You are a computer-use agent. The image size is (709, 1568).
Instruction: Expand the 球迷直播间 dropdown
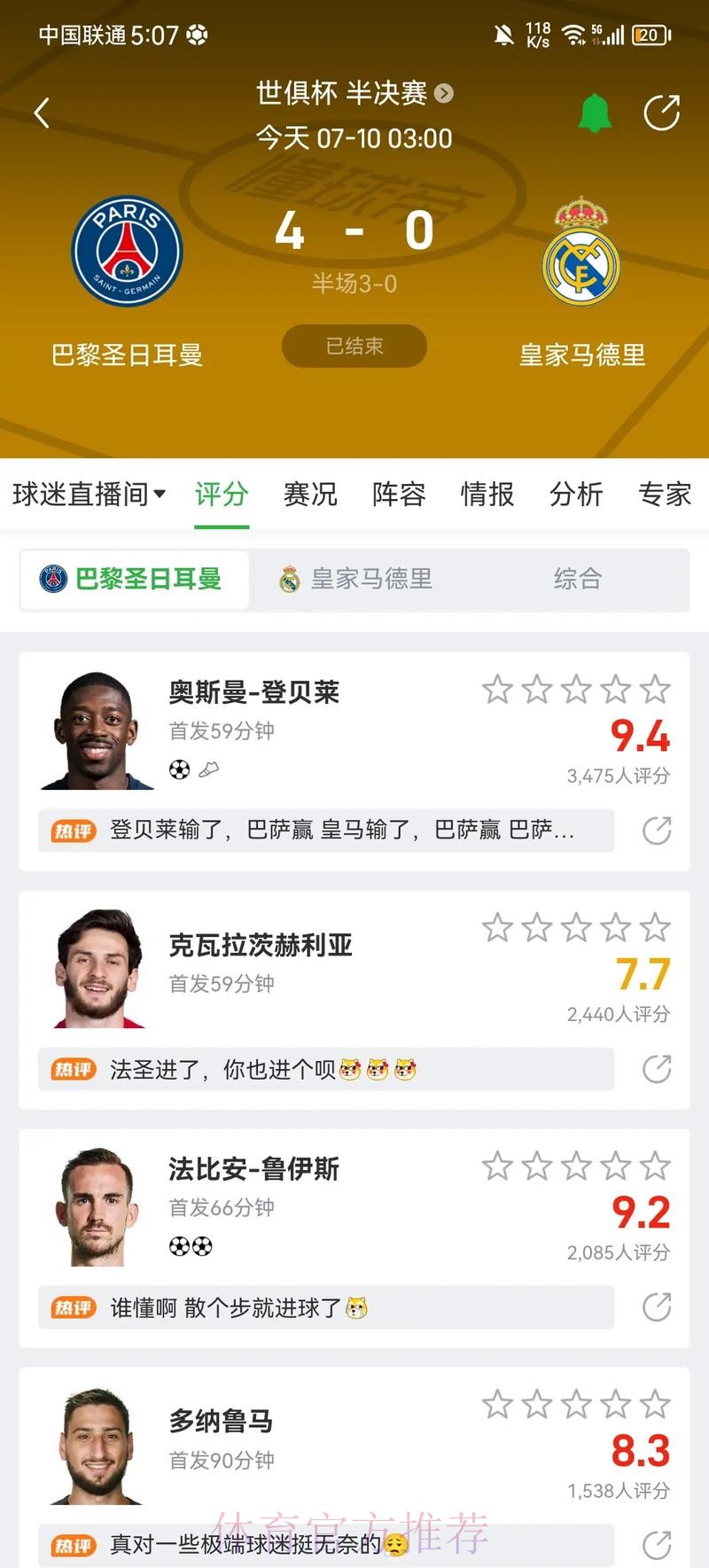point(89,494)
